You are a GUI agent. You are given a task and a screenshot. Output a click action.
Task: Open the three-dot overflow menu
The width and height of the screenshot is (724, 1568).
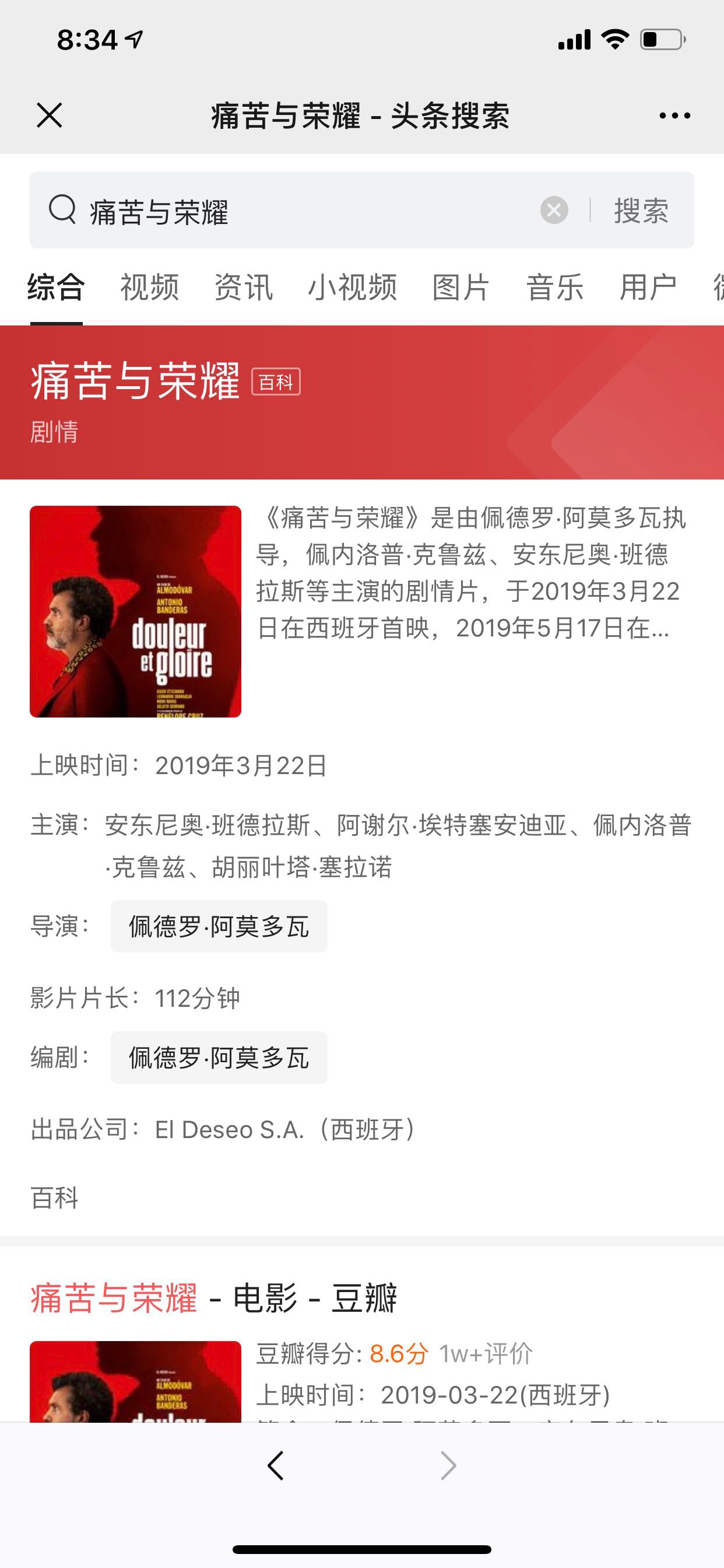click(x=674, y=115)
